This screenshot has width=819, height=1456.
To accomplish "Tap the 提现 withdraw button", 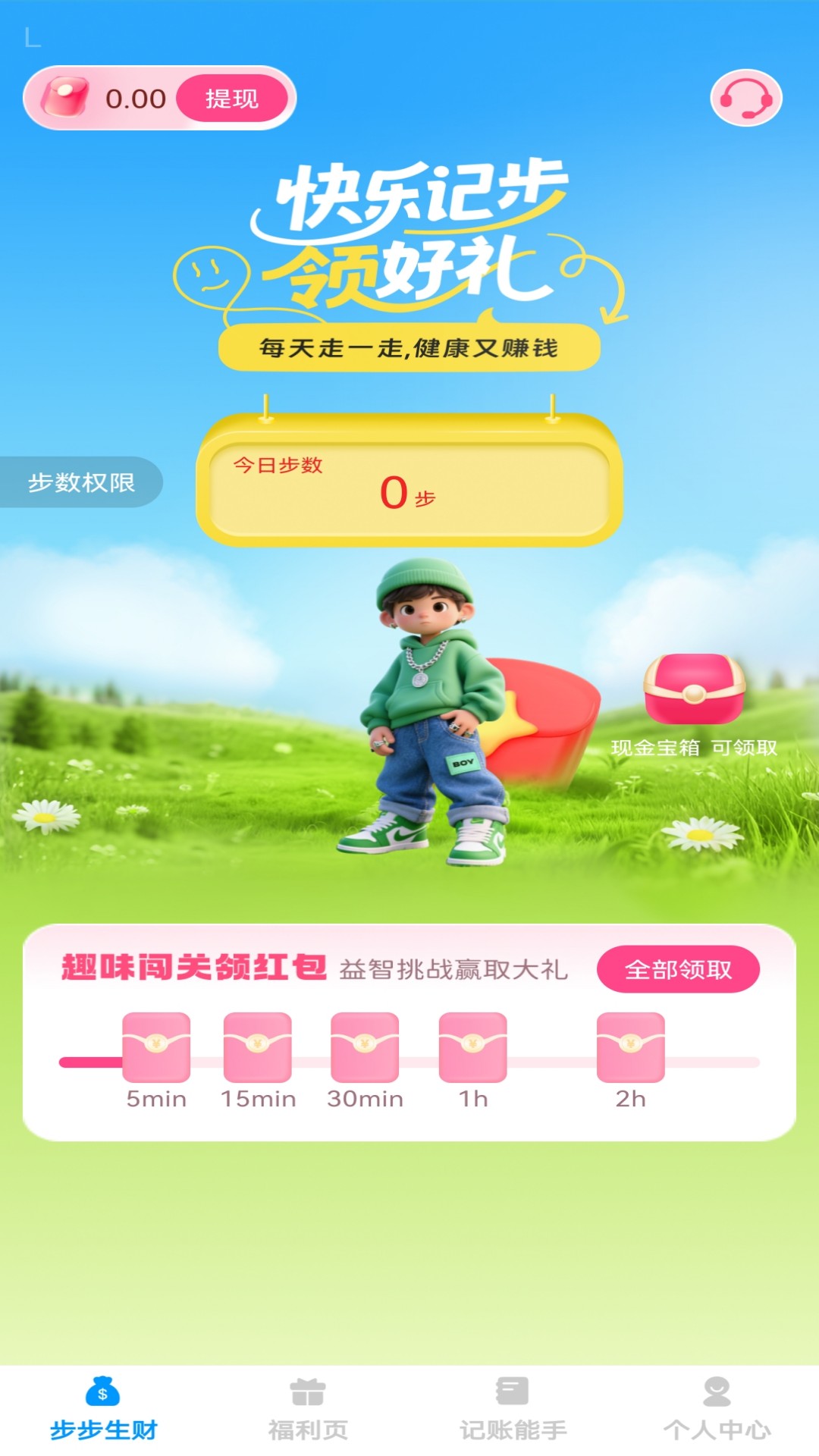I will (x=231, y=98).
